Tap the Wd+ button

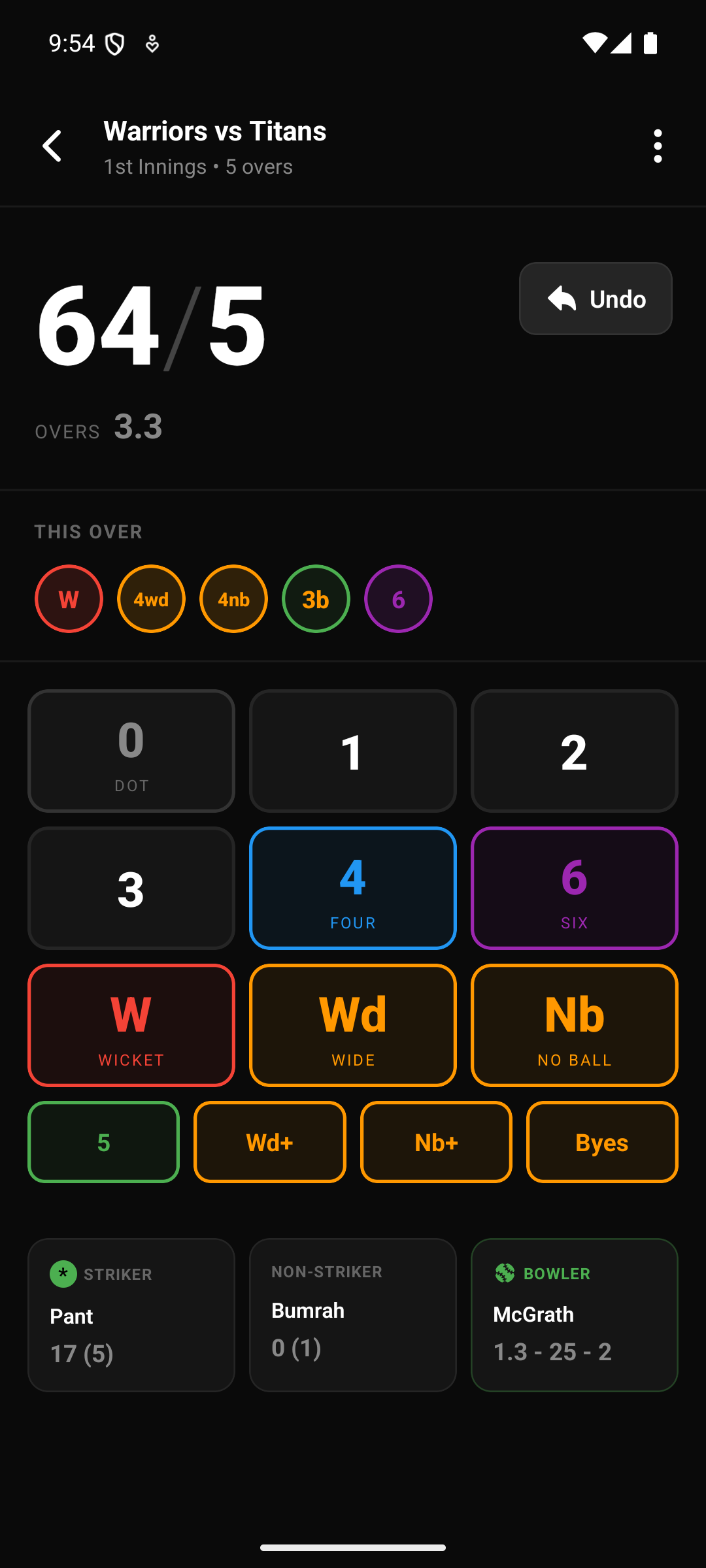pos(270,1142)
